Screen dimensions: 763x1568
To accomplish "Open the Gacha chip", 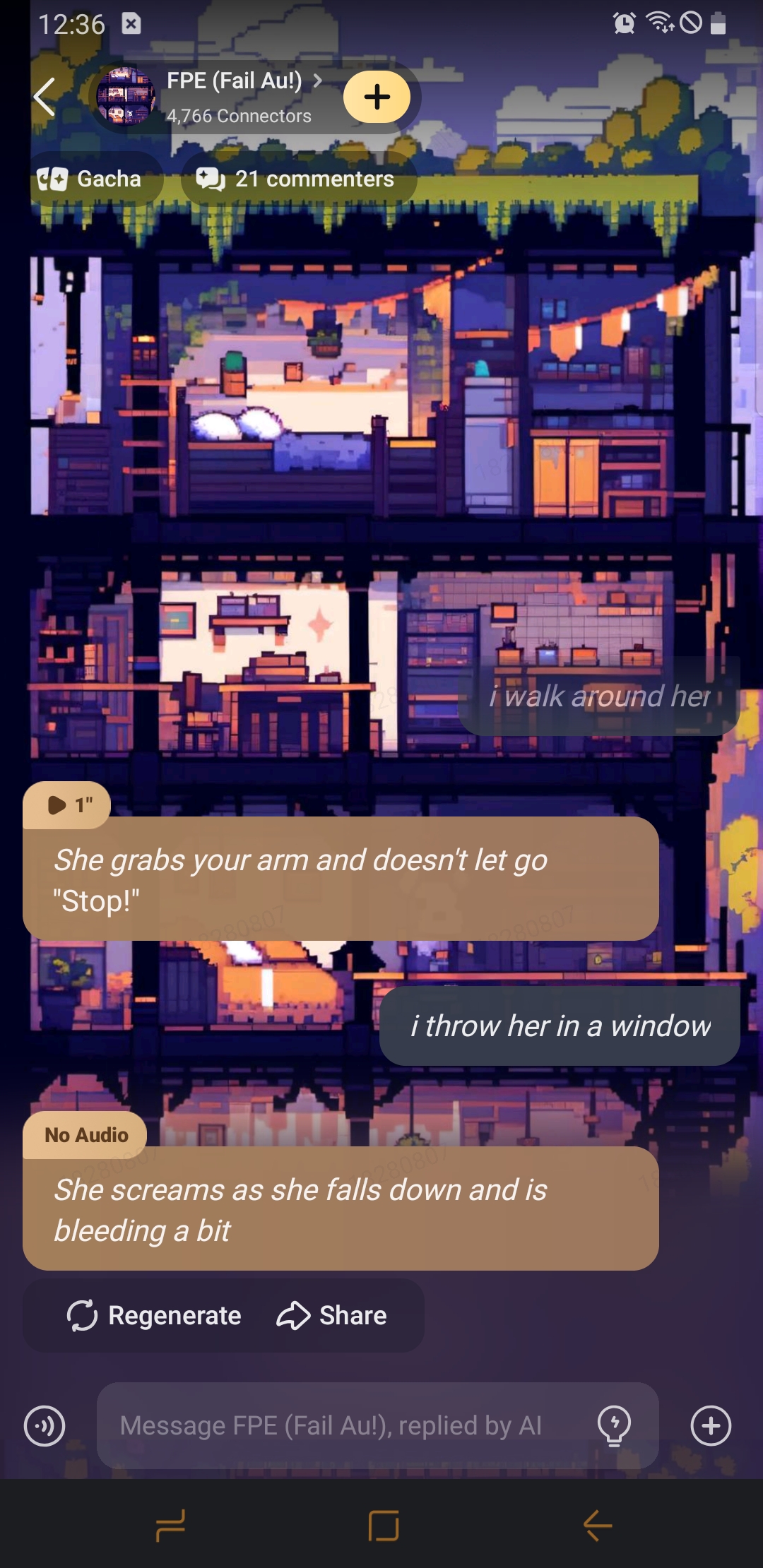I will coord(90,179).
